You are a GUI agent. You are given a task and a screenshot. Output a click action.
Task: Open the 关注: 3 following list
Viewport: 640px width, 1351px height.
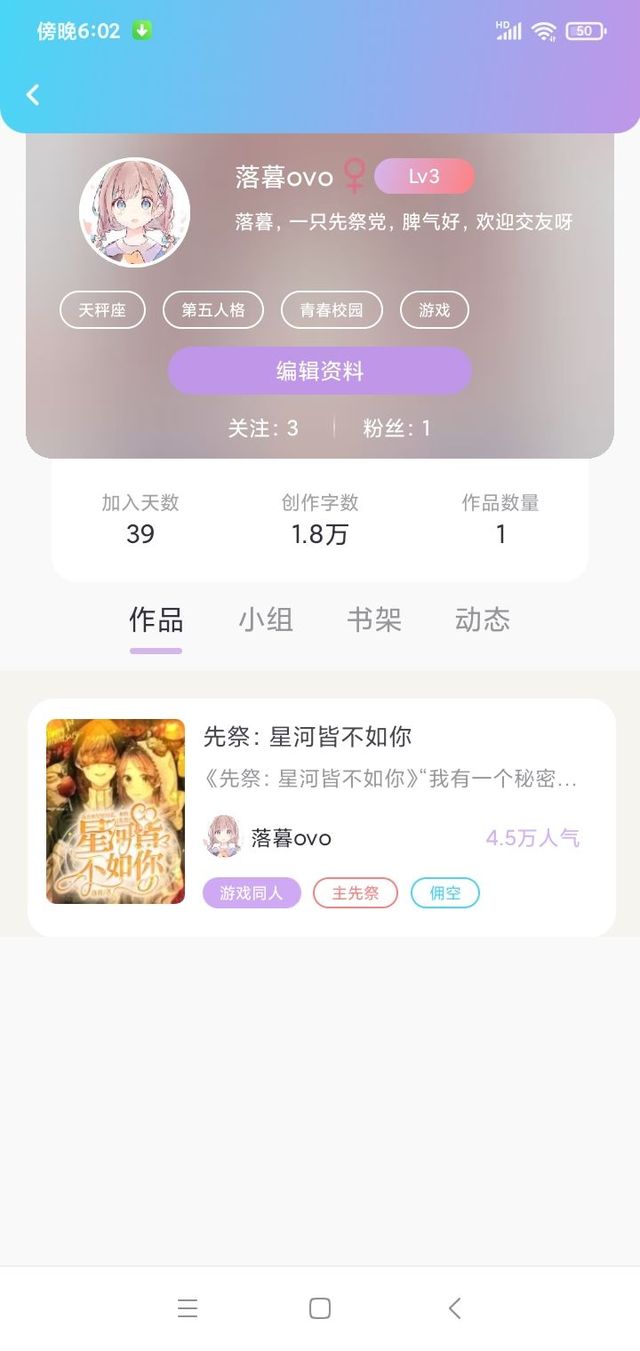point(263,428)
